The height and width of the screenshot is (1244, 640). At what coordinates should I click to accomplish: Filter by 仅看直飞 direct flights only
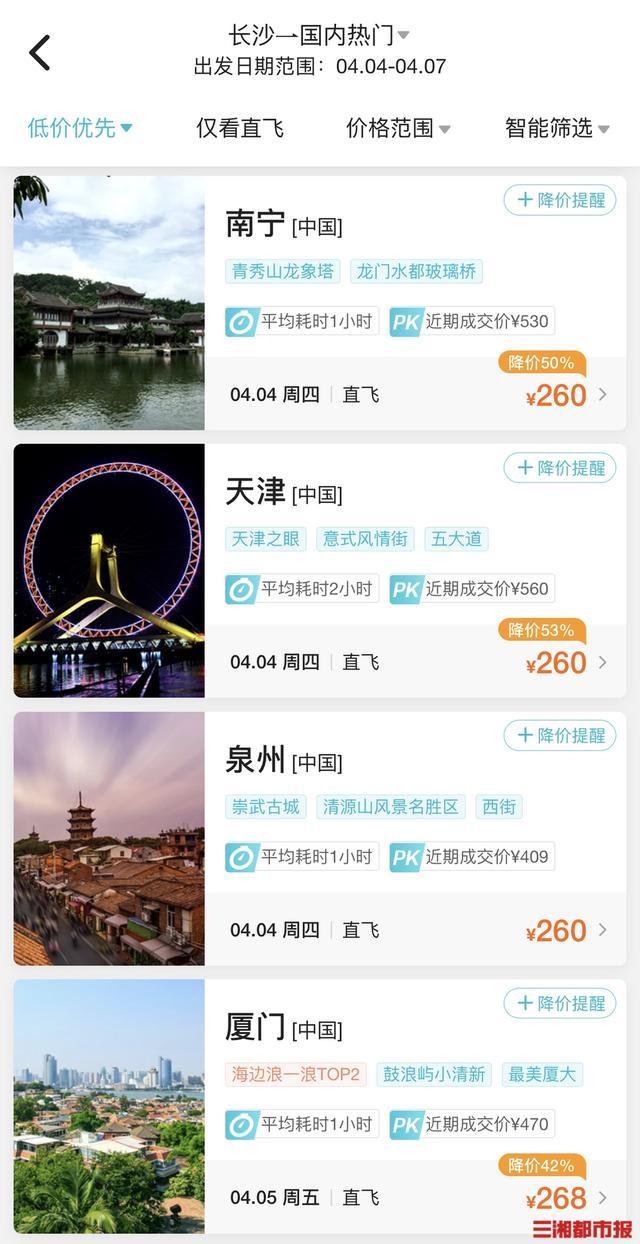[x=240, y=128]
